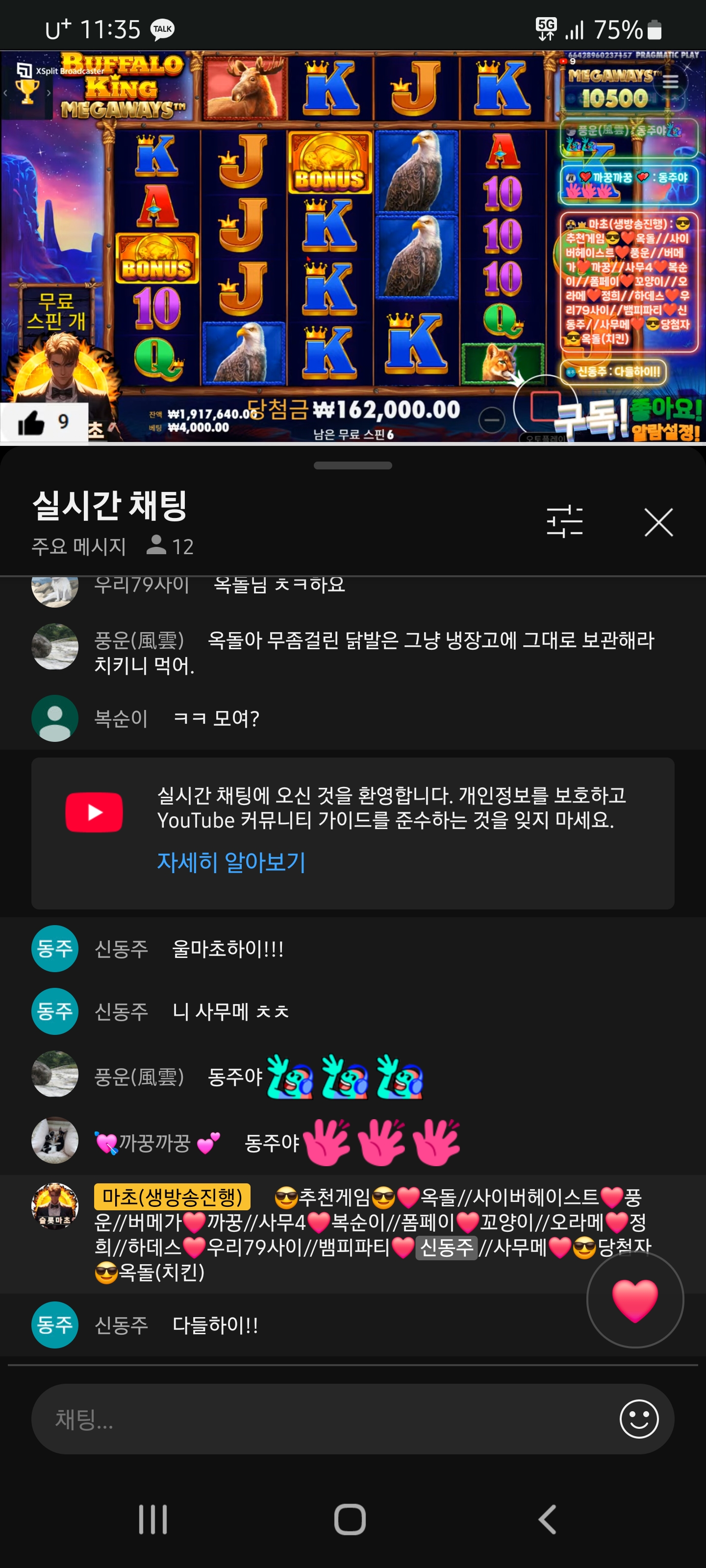Tap the live video player
This screenshot has width=706, height=1568.
click(353, 244)
